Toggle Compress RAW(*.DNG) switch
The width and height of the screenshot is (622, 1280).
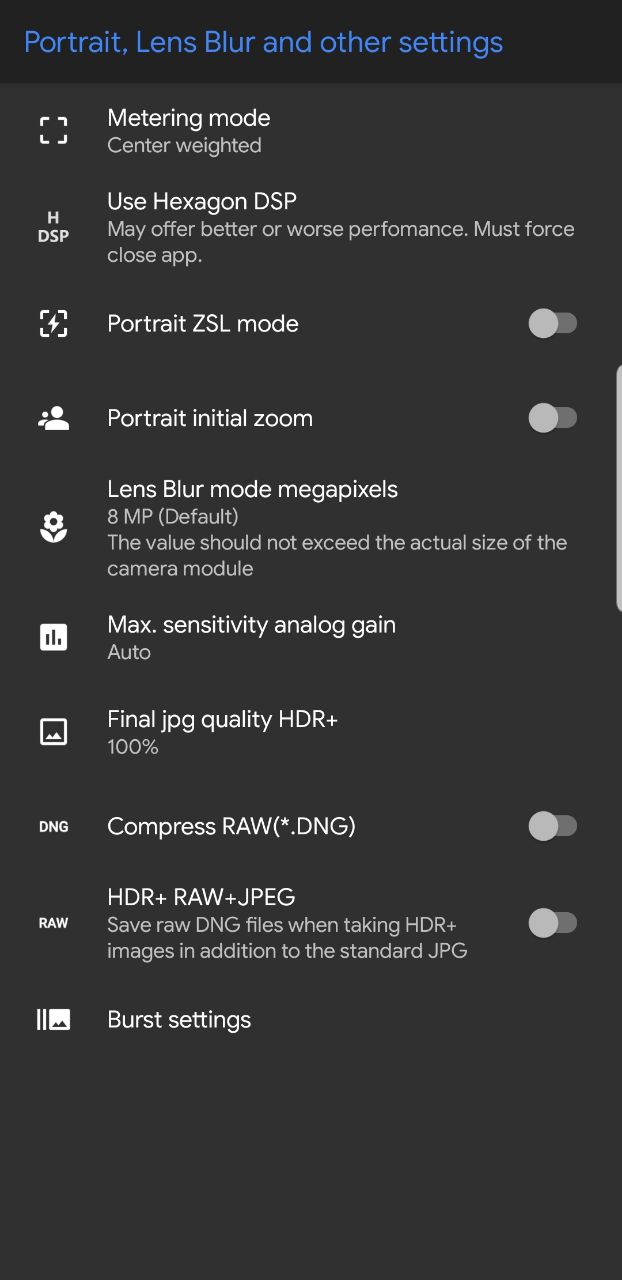click(x=552, y=826)
